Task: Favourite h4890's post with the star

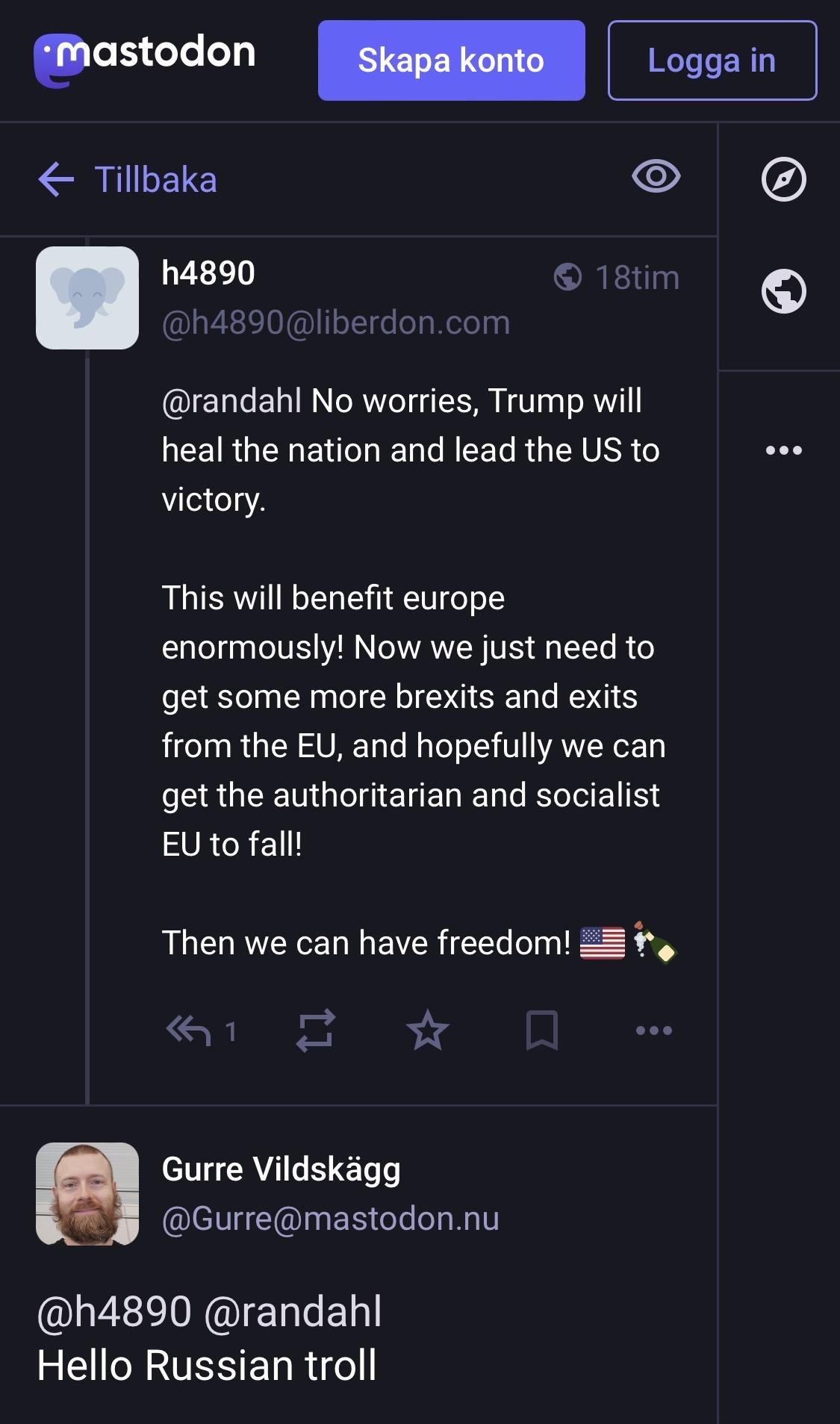Action: tap(428, 1030)
